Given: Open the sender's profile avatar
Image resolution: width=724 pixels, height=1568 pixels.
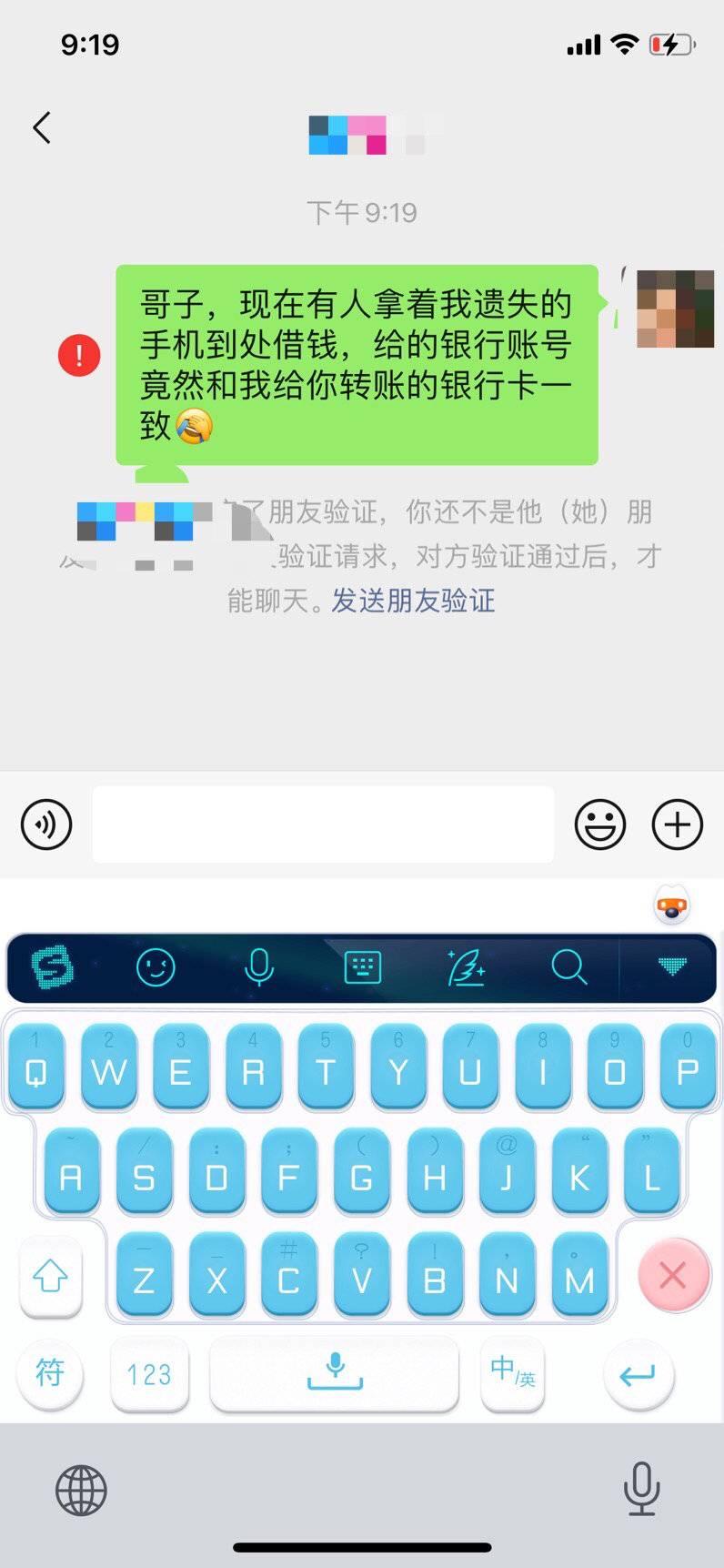Looking at the screenshot, I should click(x=675, y=309).
